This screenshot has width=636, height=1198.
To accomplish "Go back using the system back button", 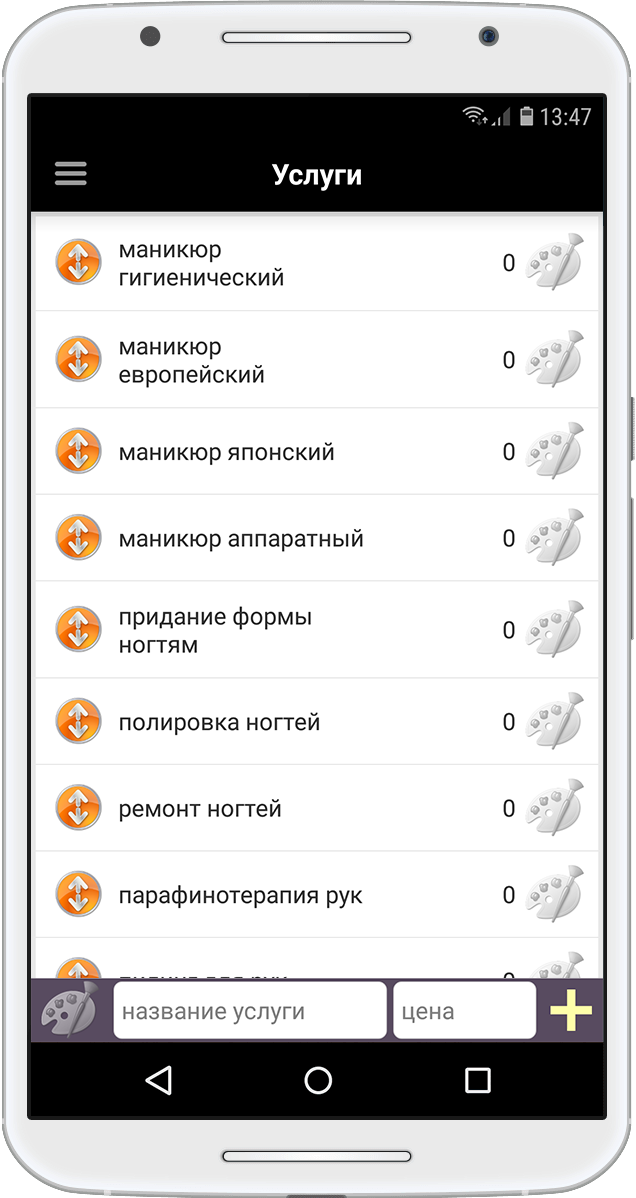I will pos(158,1080).
